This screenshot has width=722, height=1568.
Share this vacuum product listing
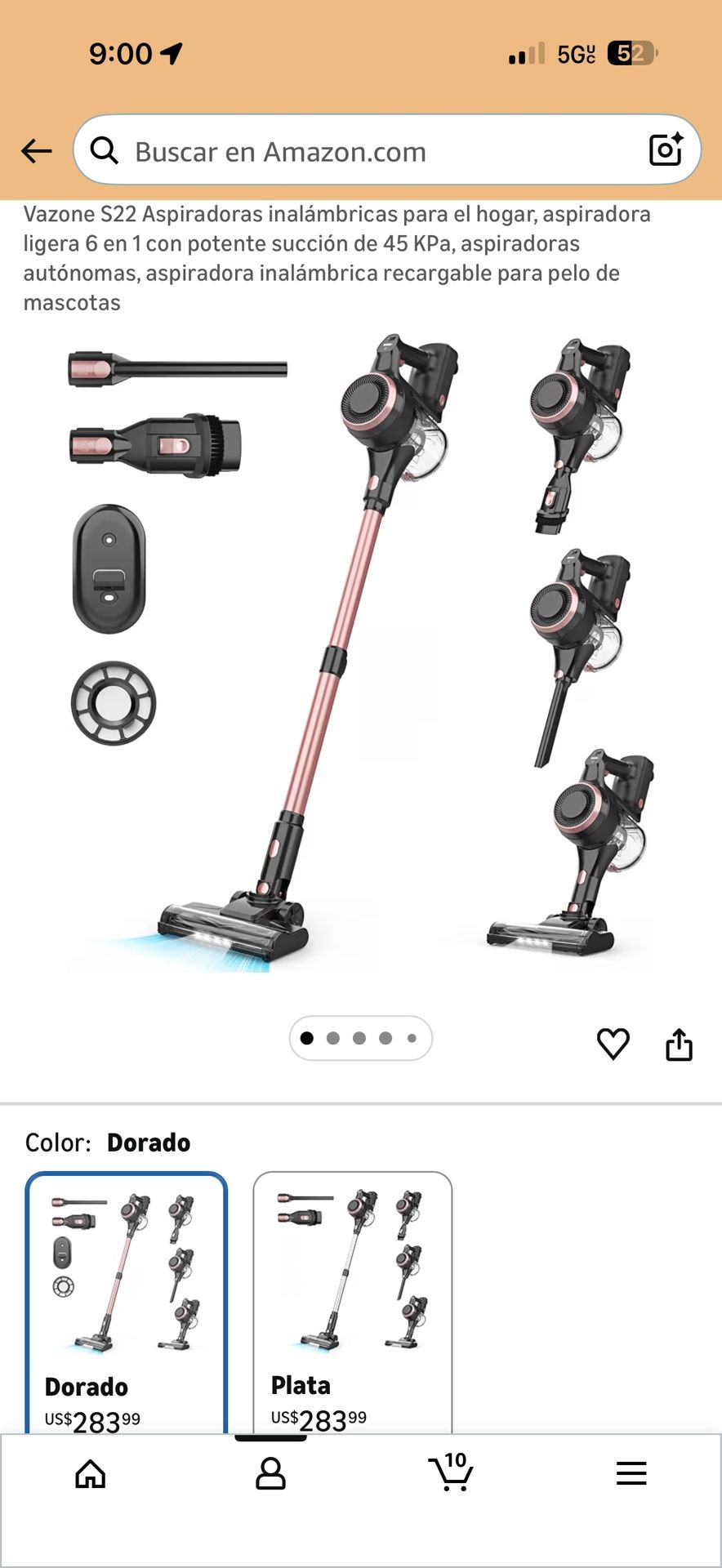(x=679, y=1044)
